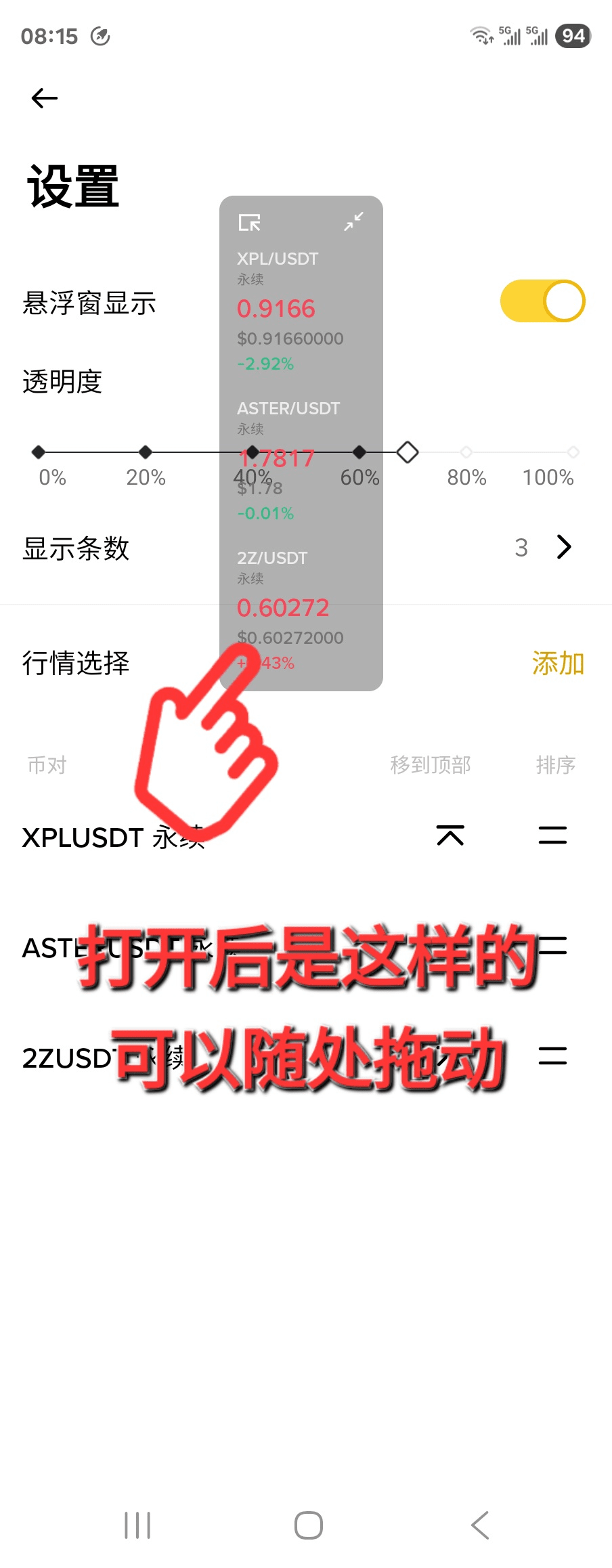The height and width of the screenshot is (1568, 612).
Task: Set transparency to 80%
Action: pos(466,452)
